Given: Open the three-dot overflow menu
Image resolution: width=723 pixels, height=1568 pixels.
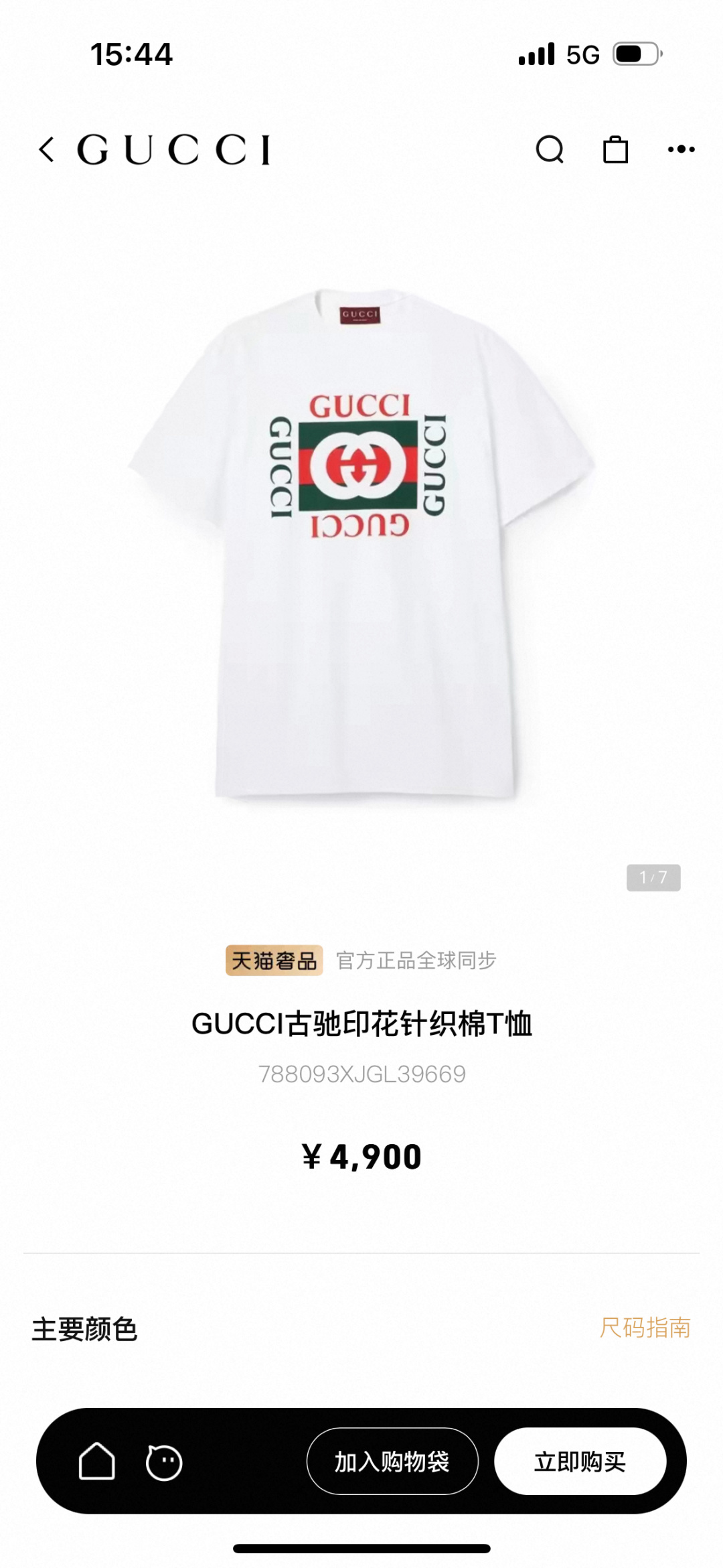Looking at the screenshot, I should tap(681, 149).
